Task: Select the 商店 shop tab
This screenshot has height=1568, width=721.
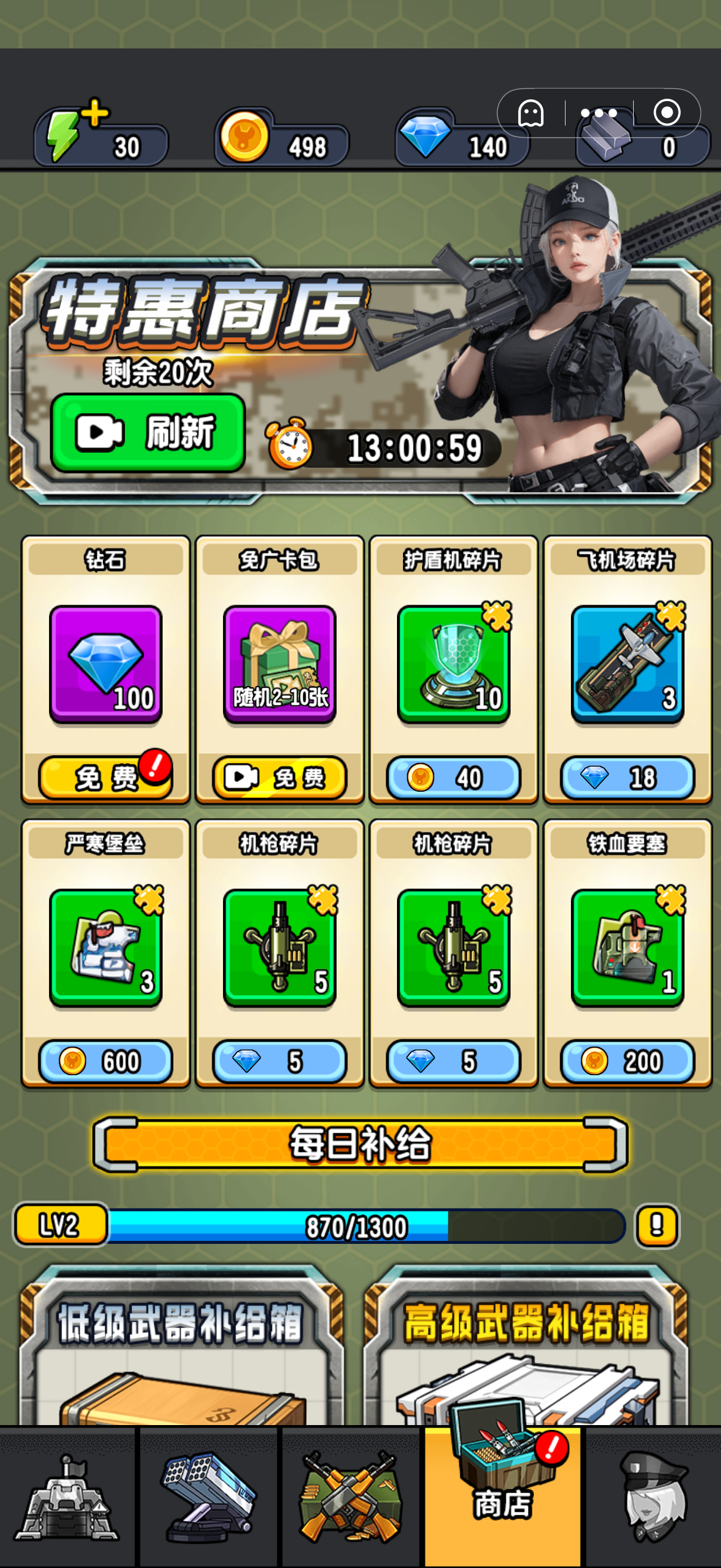Action: 503,1497
